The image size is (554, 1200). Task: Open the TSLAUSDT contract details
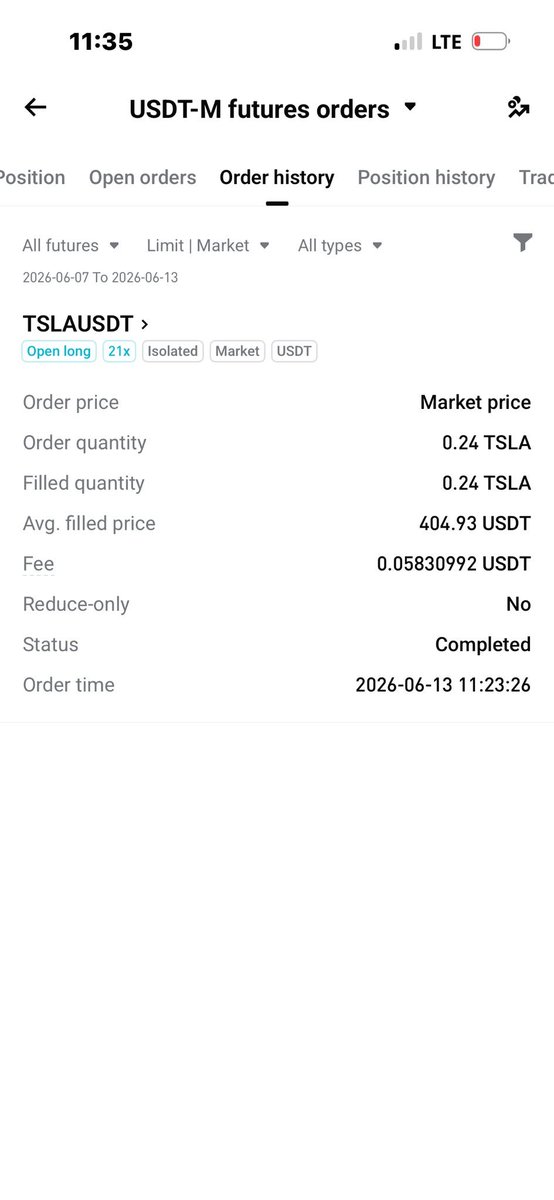pos(86,324)
